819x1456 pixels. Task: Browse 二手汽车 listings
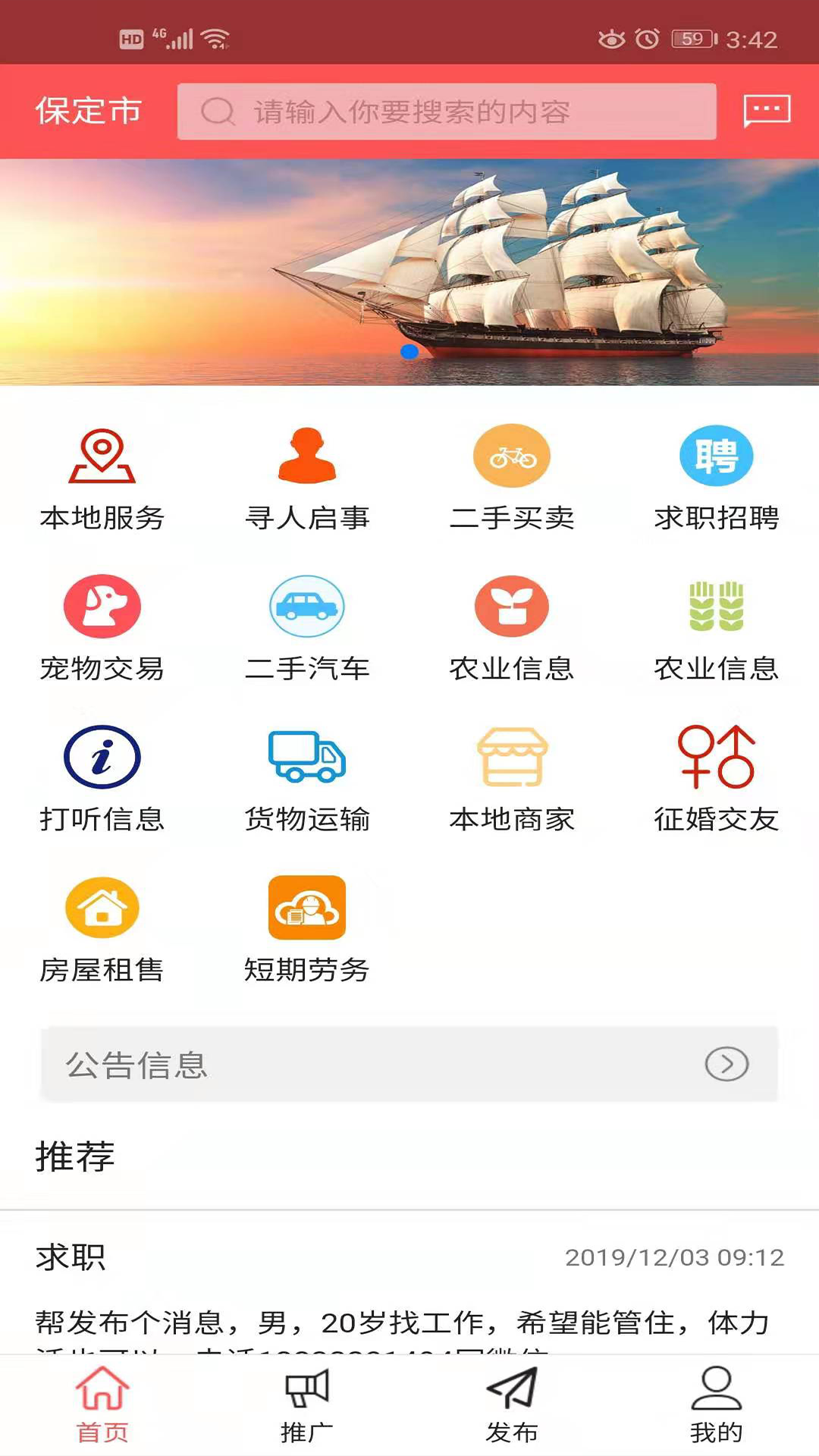[x=307, y=629]
